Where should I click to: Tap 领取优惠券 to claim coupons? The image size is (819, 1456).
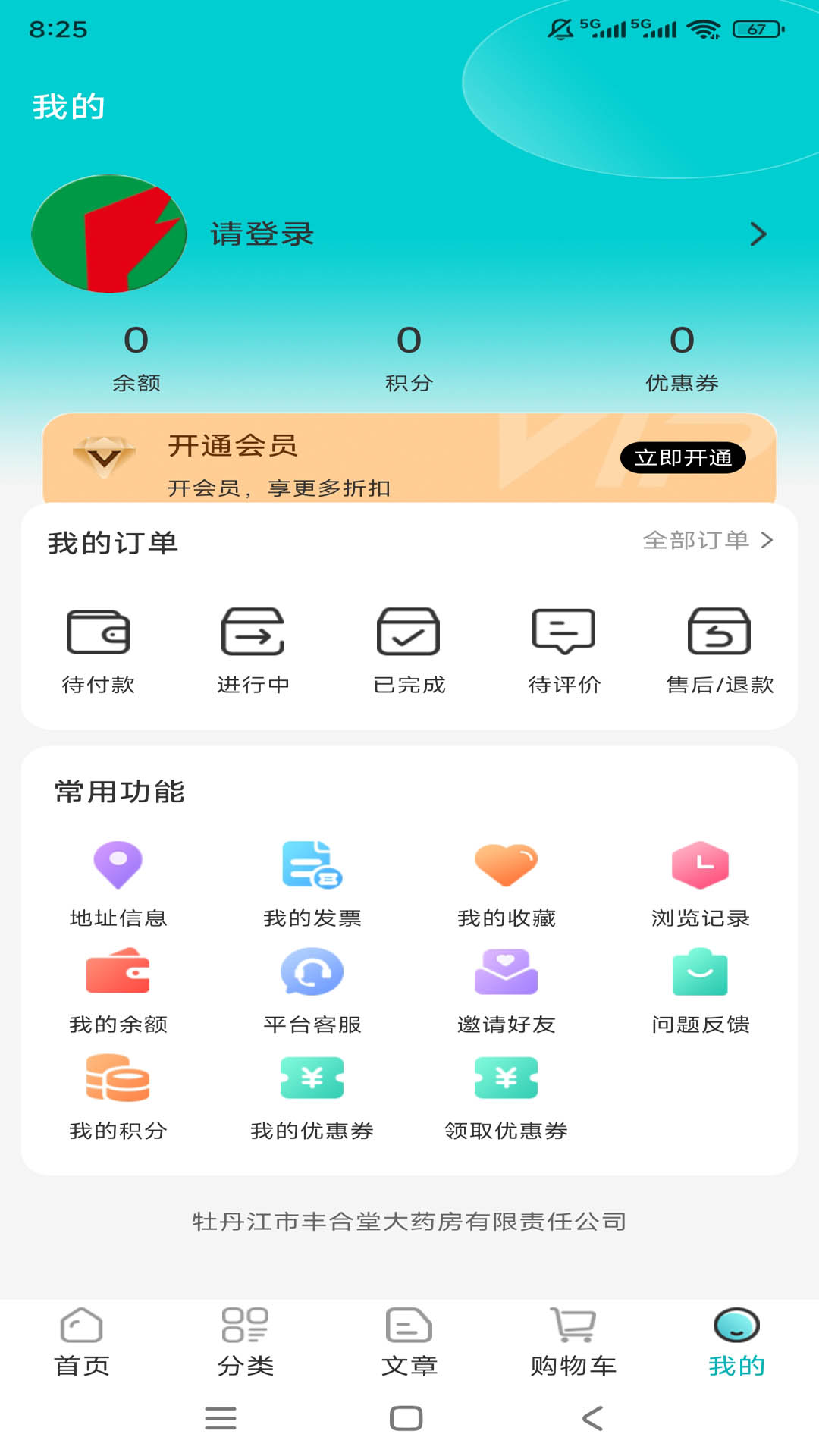[x=506, y=1096]
